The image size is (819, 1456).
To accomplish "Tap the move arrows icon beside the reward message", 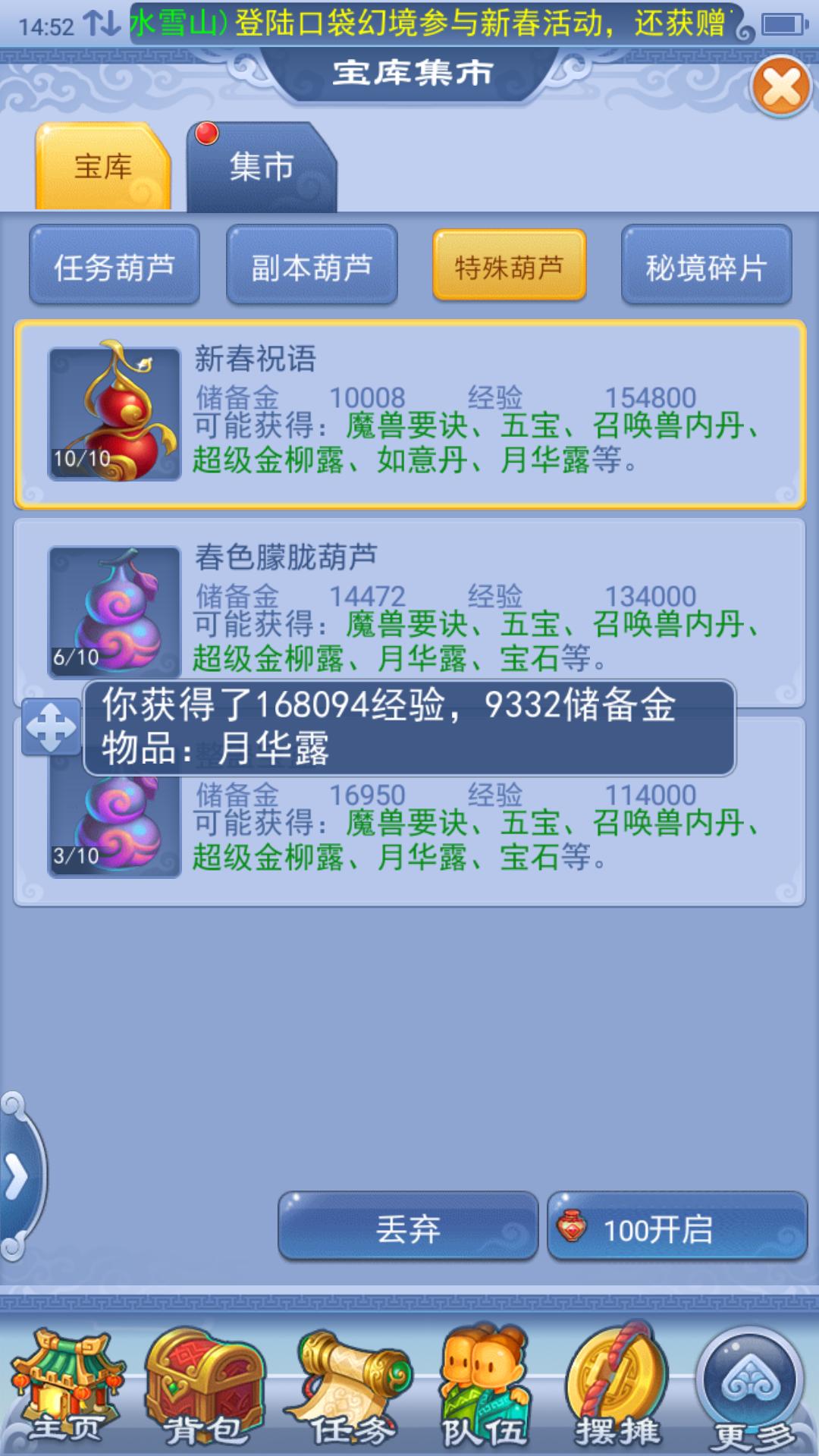I will [51, 727].
